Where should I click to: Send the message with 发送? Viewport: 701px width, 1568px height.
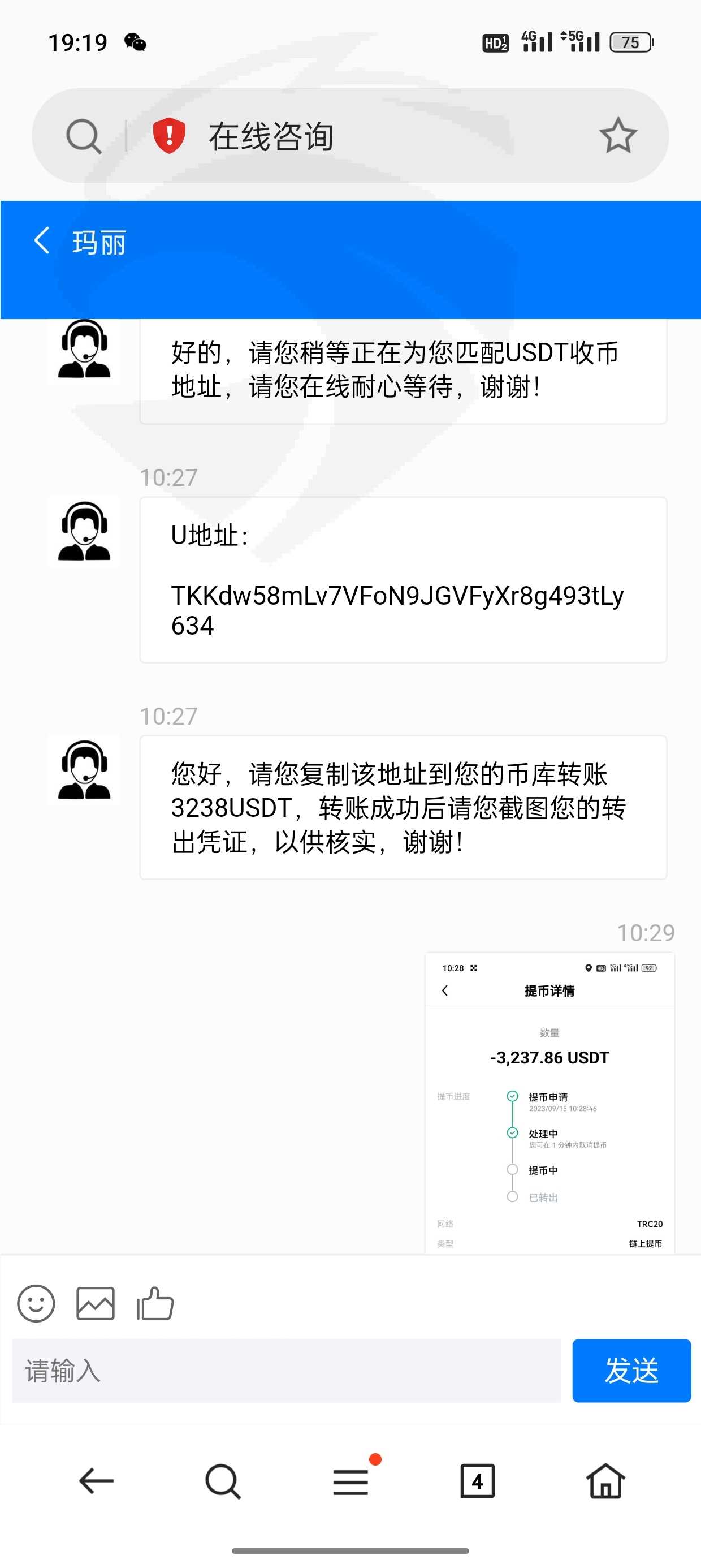pyautogui.click(x=631, y=1370)
